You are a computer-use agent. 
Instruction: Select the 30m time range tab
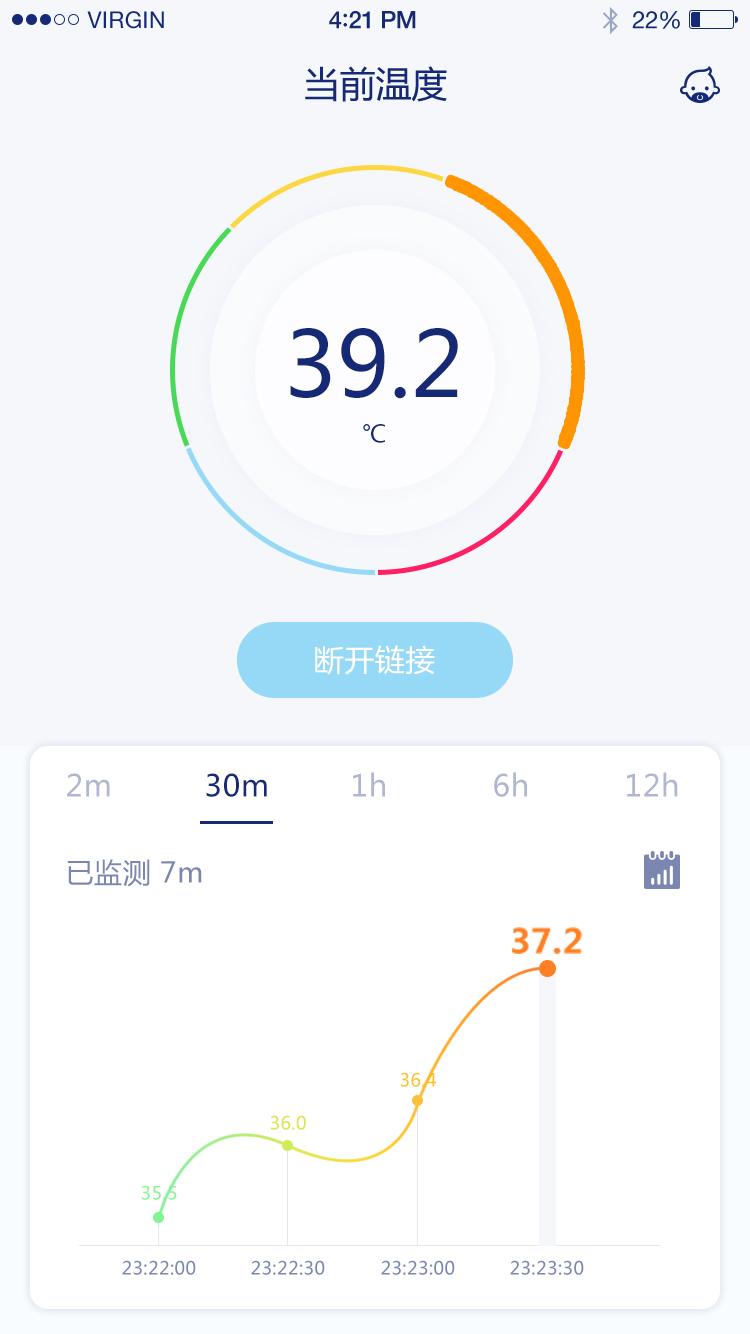pos(237,786)
